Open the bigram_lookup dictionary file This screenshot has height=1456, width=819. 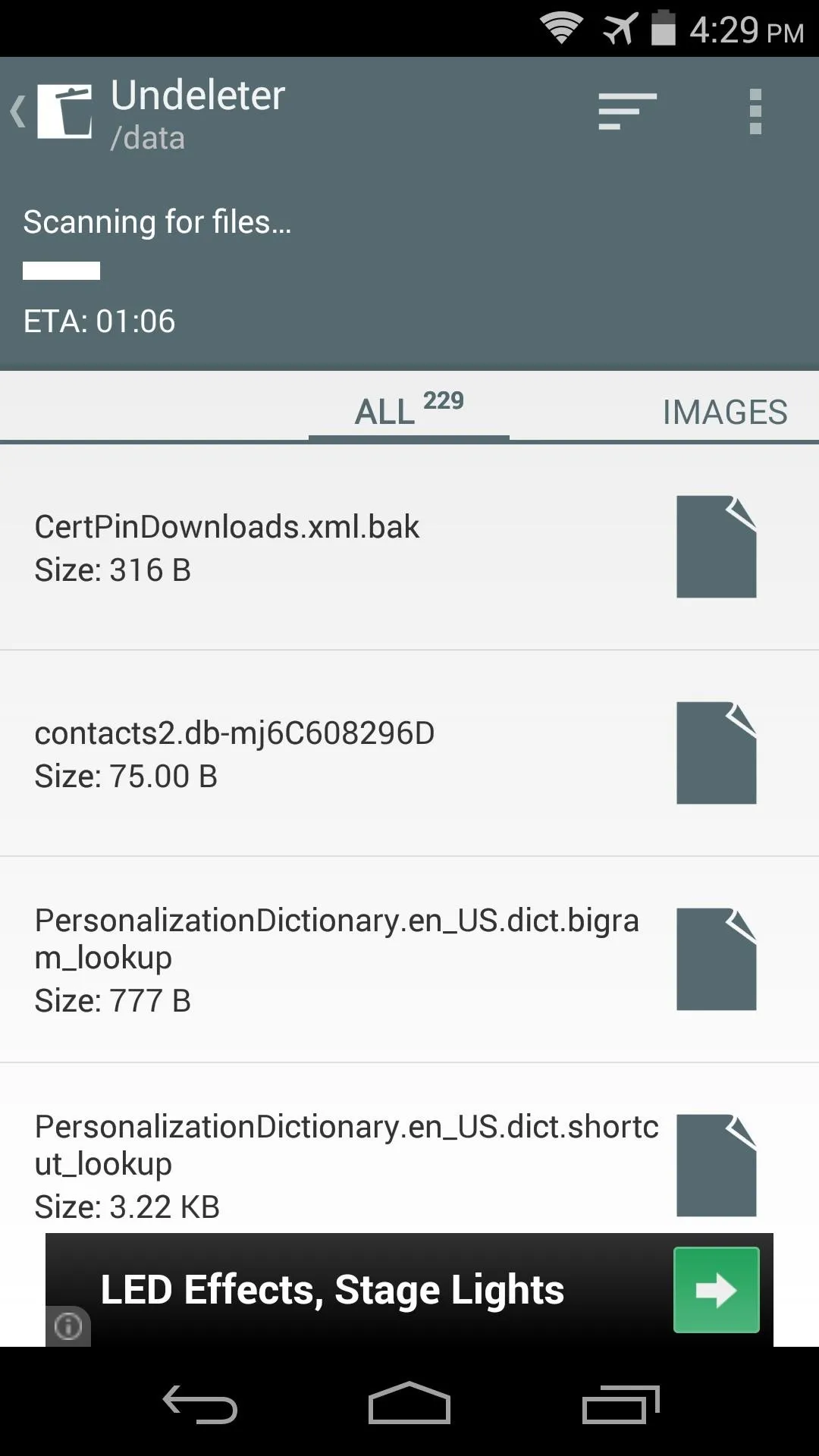pyautogui.click(x=409, y=960)
